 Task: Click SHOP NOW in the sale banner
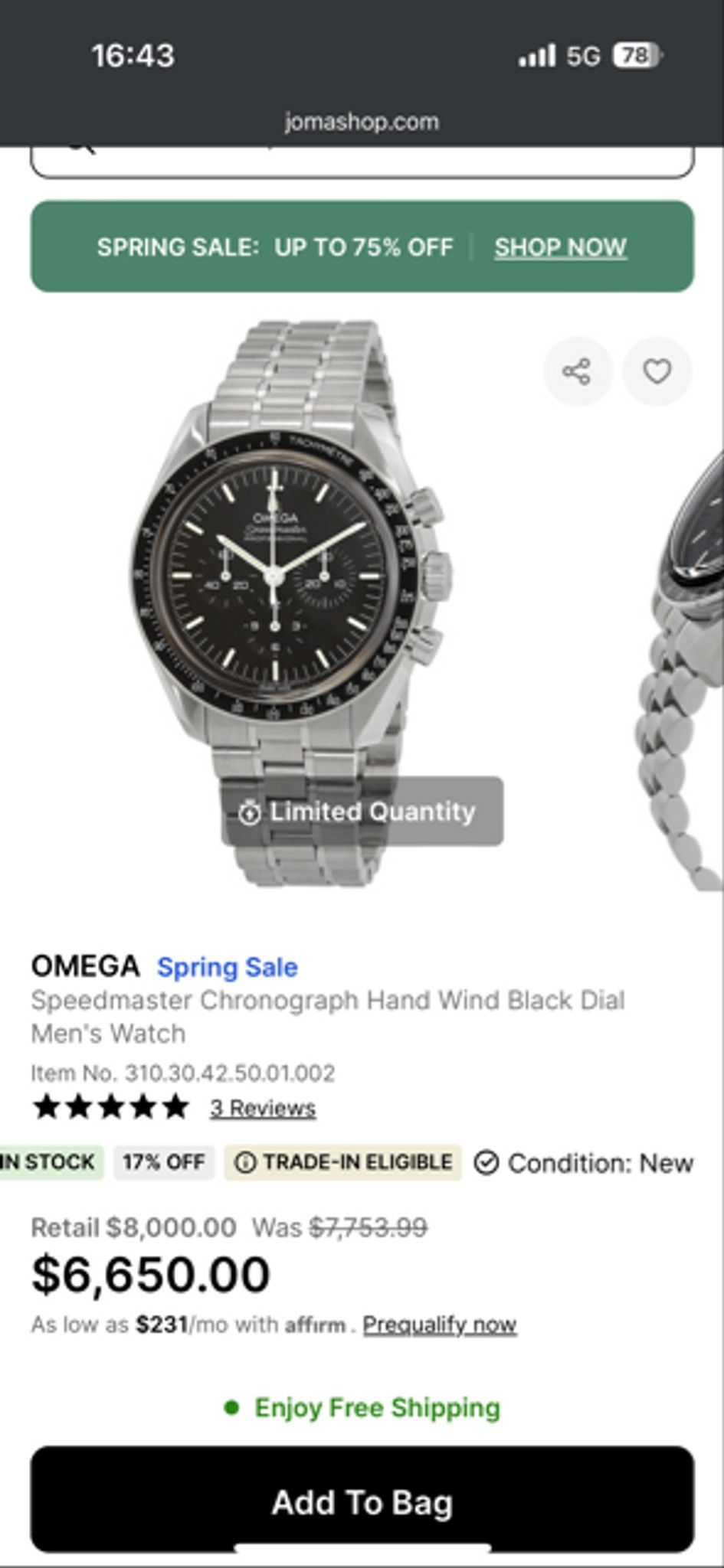tap(559, 247)
